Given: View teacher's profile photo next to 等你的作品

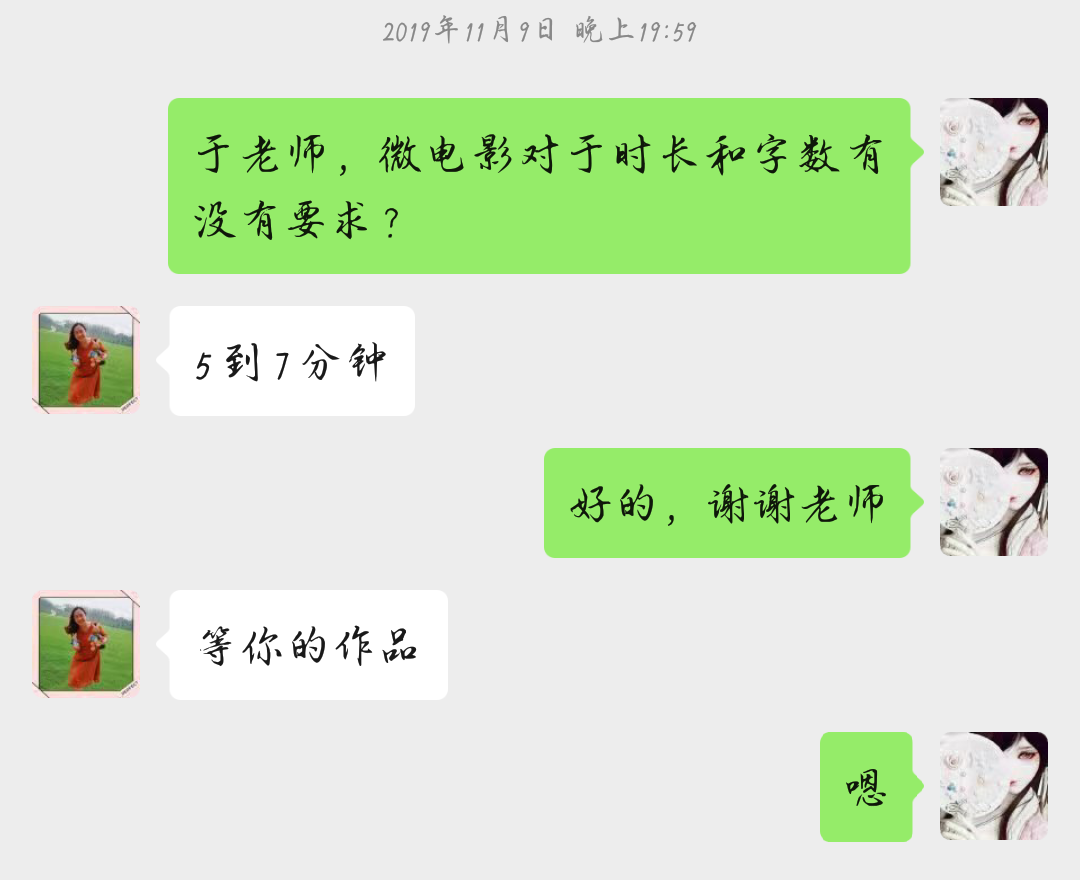Looking at the screenshot, I should pyautogui.click(x=86, y=644).
